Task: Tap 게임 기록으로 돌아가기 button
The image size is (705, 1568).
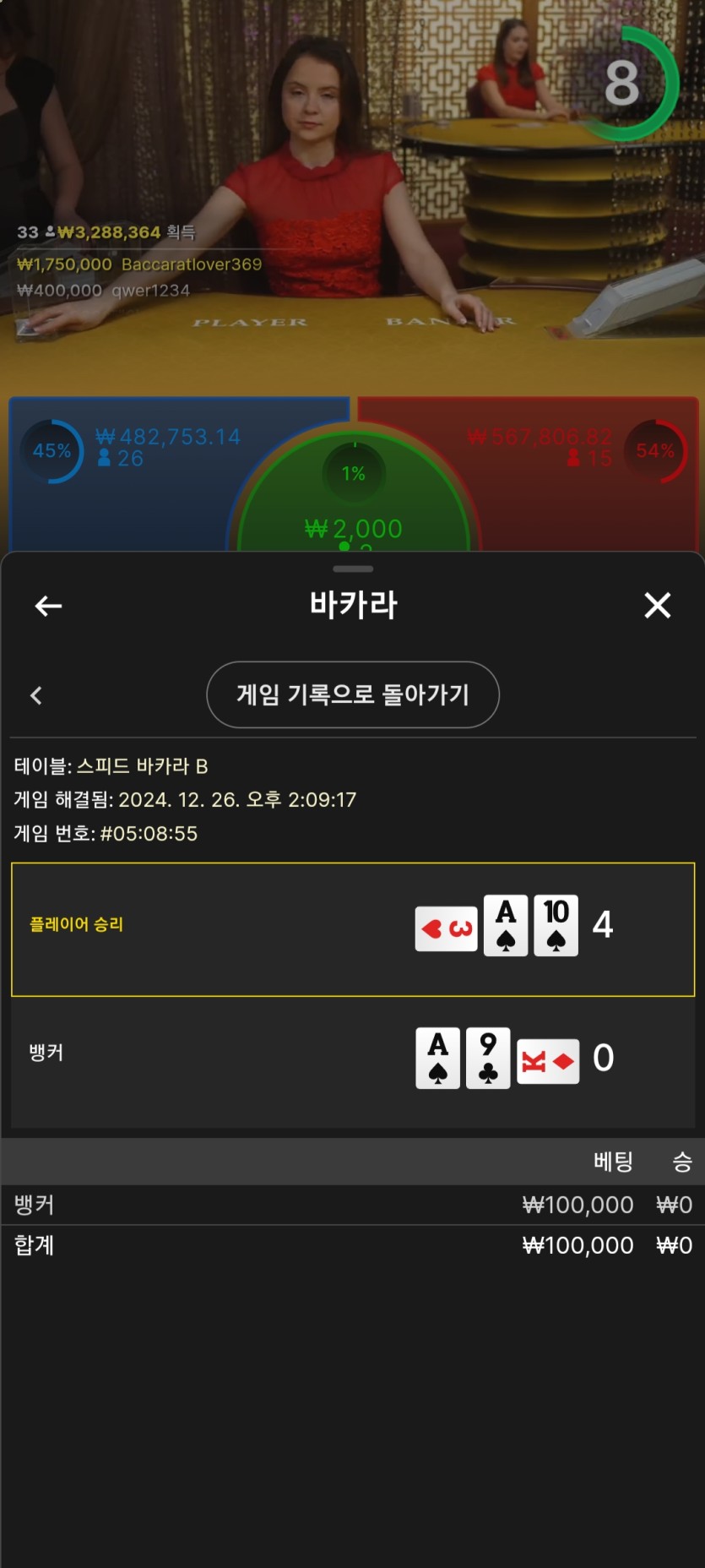Action: [x=352, y=694]
